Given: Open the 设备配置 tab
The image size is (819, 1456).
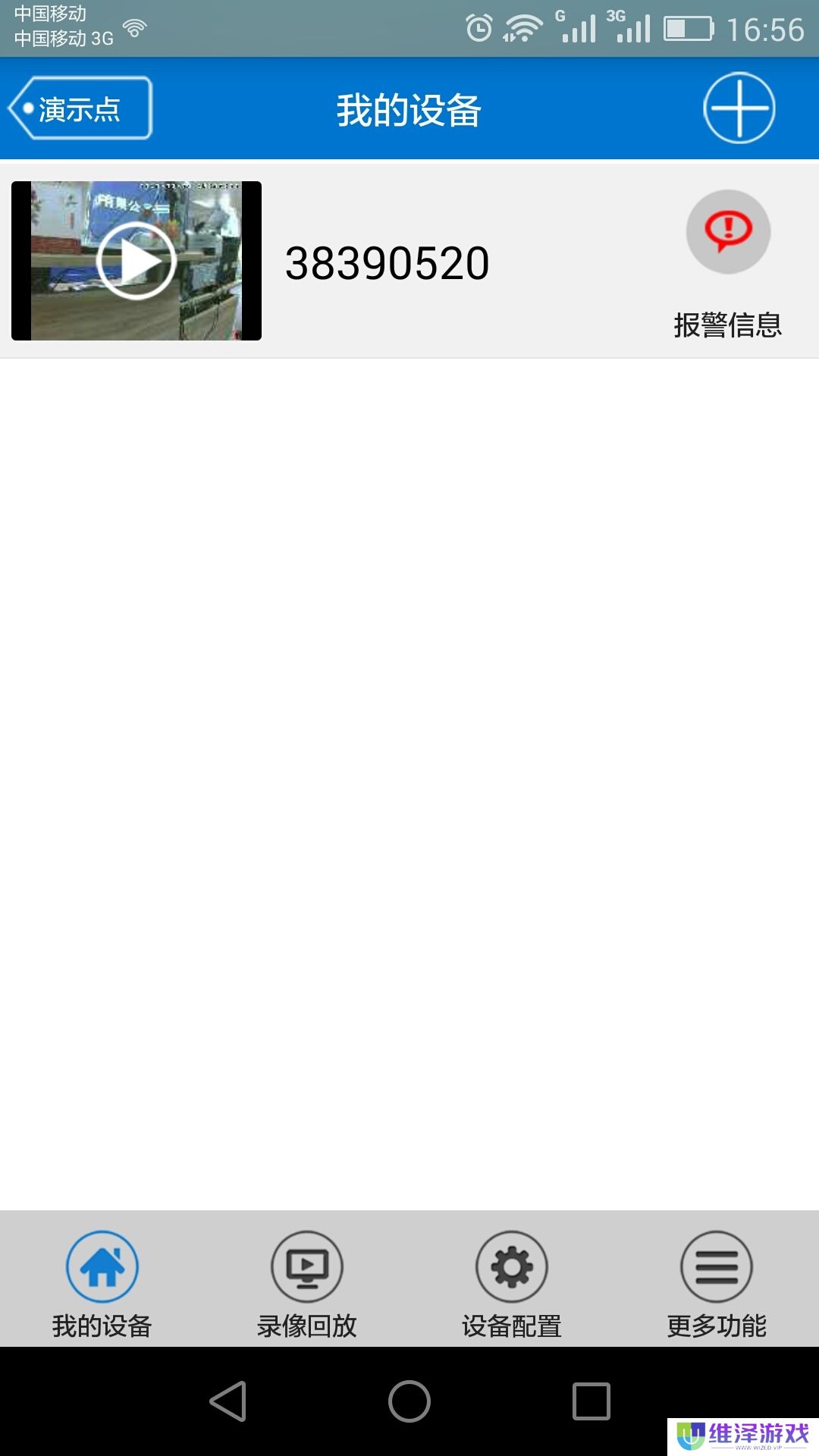Looking at the screenshot, I should point(512,1283).
